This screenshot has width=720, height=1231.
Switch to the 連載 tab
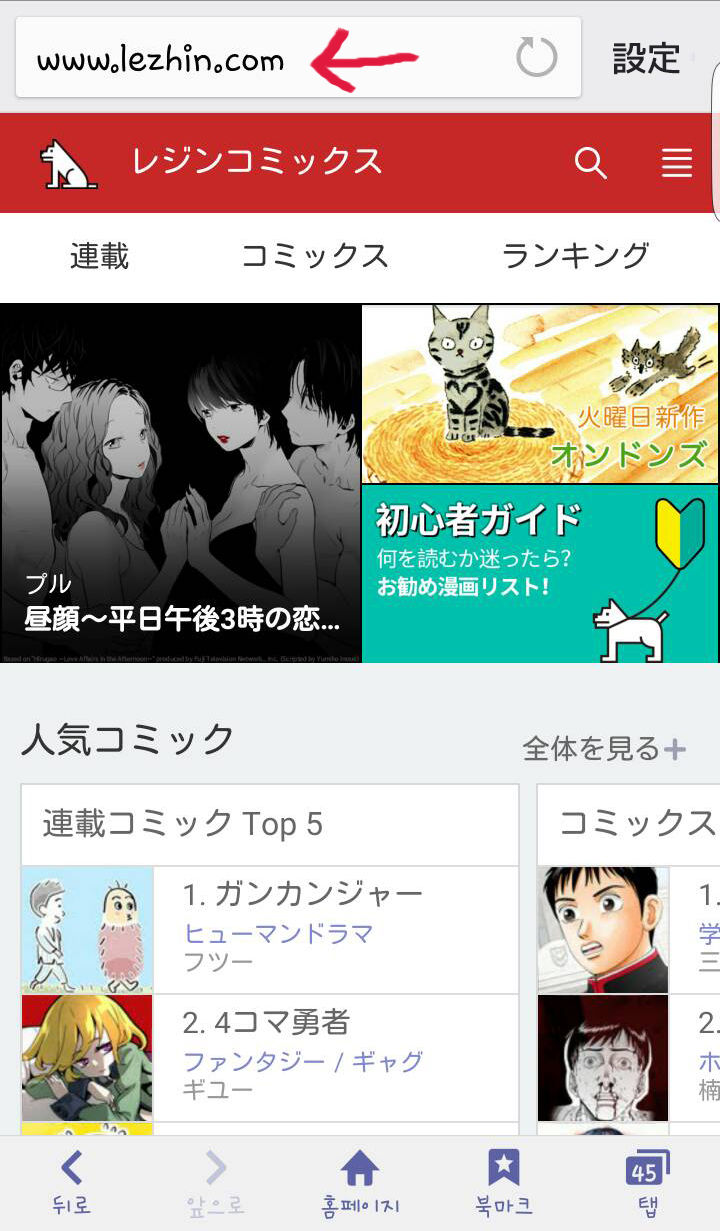click(98, 256)
